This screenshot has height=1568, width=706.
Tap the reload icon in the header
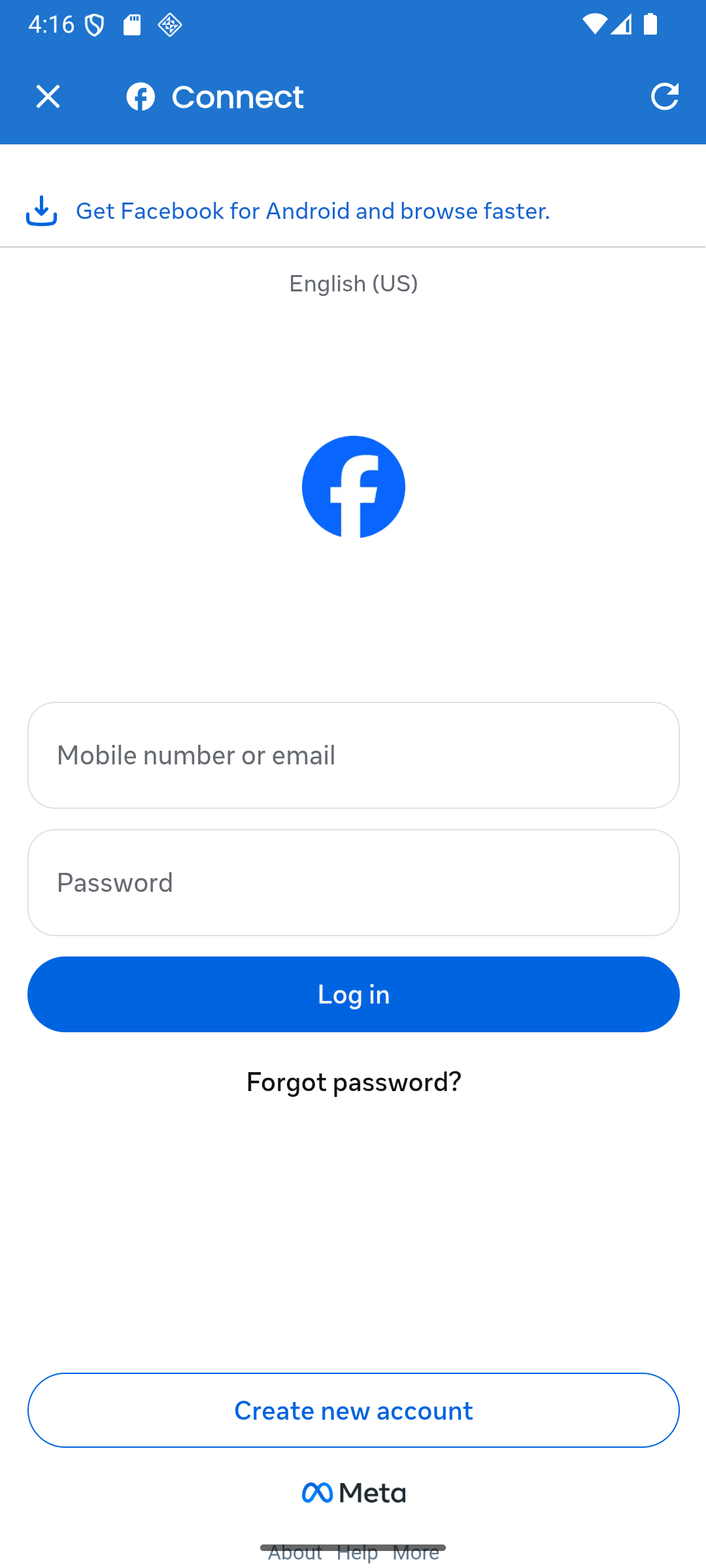tap(665, 96)
